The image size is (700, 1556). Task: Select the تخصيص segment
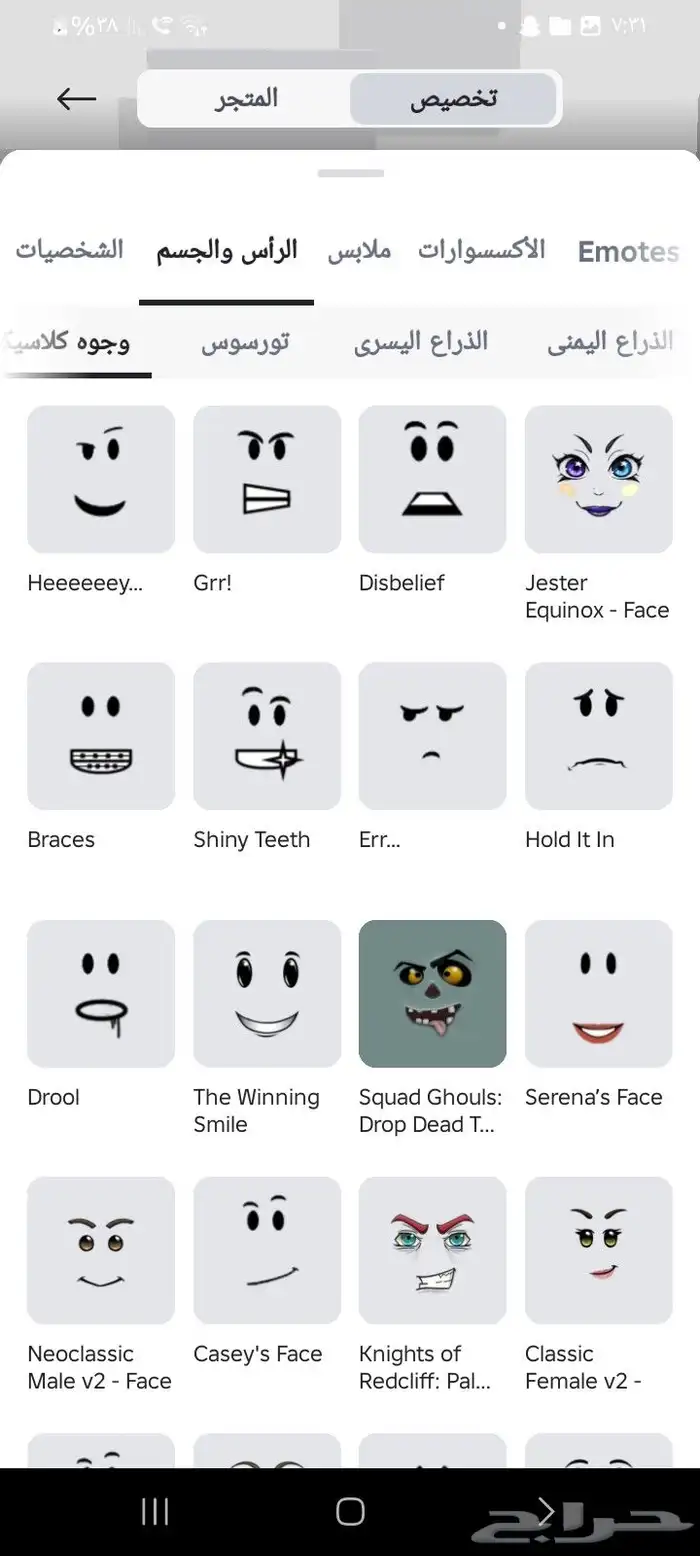tap(453, 98)
